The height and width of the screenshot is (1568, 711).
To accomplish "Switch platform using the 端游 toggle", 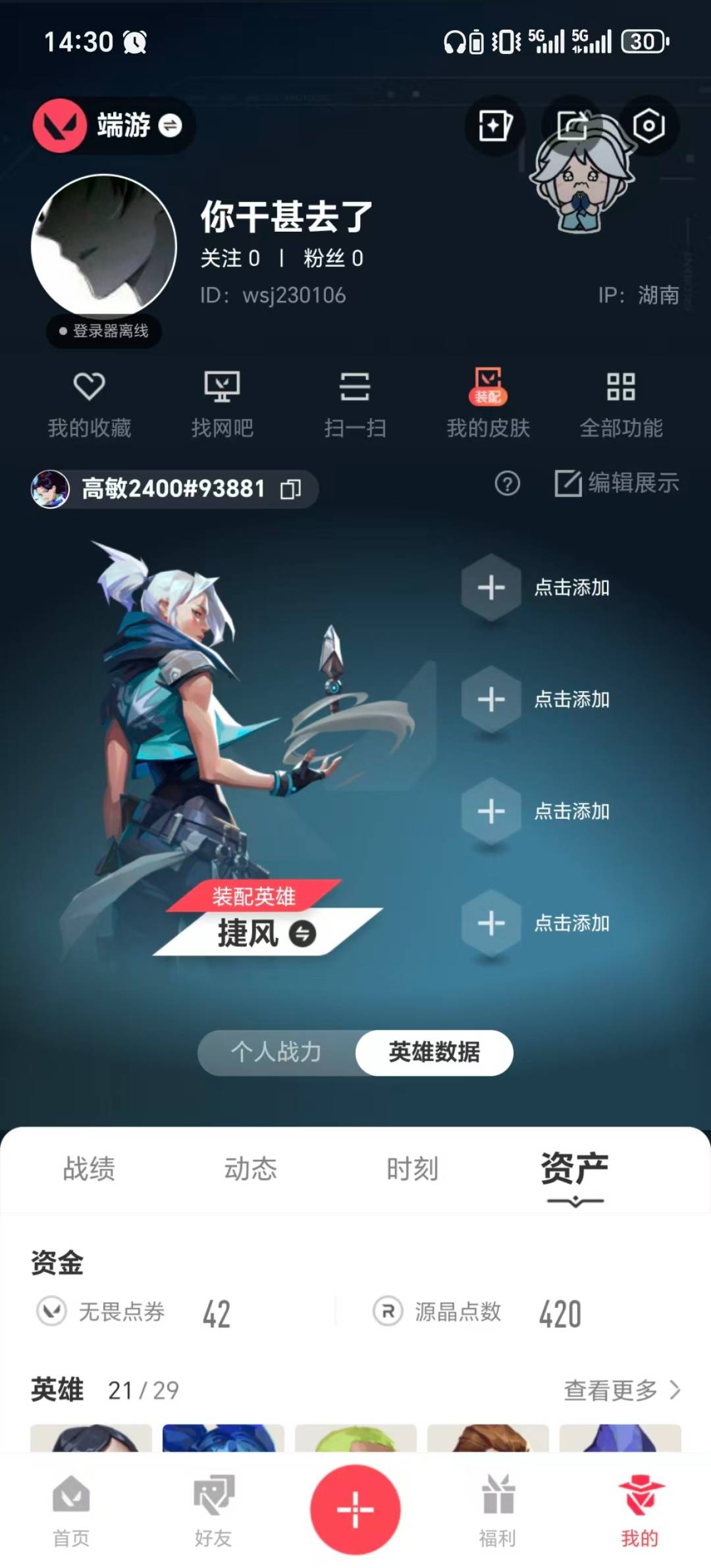I will (x=172, y=126).
